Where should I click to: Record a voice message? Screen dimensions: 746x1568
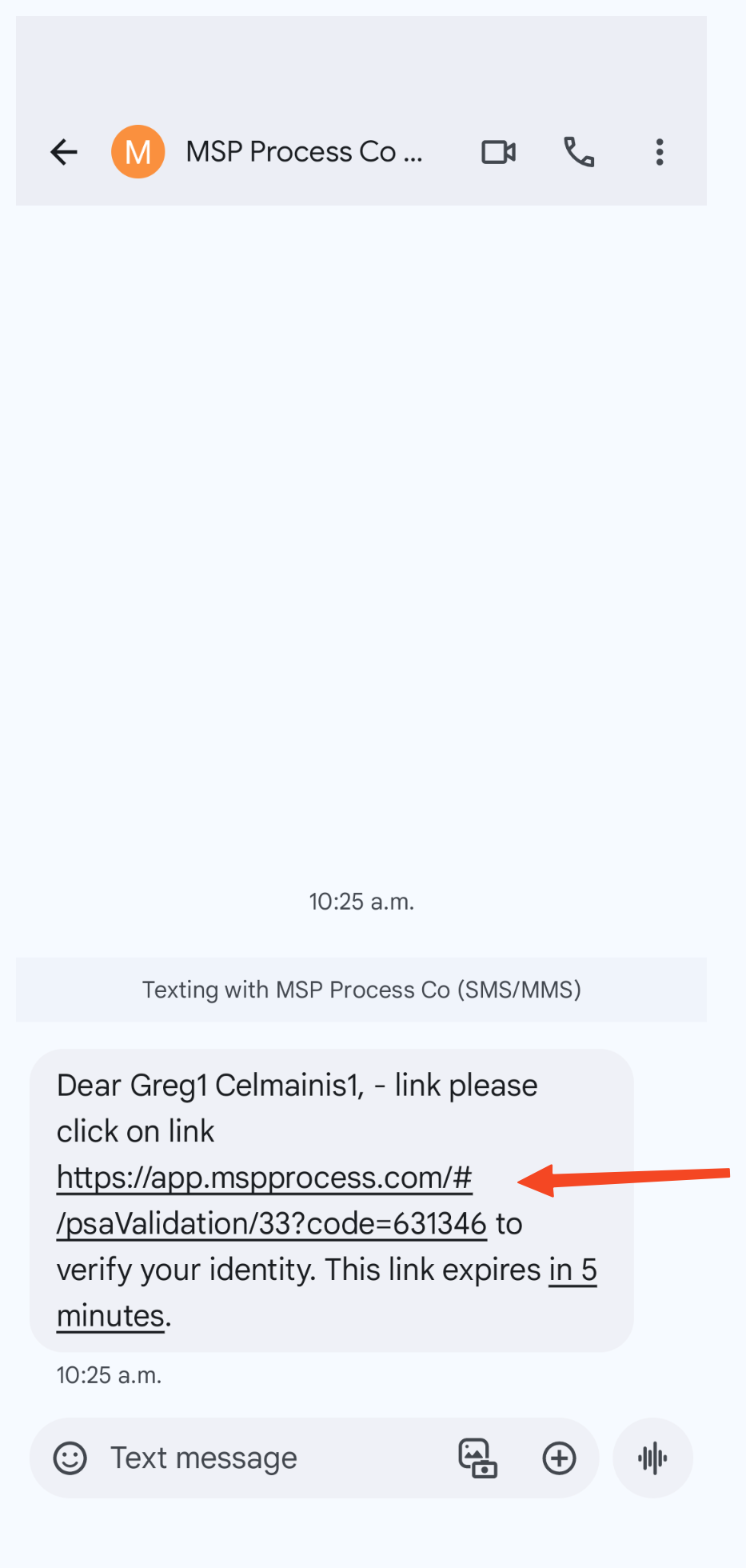(x=652, y=1458)
